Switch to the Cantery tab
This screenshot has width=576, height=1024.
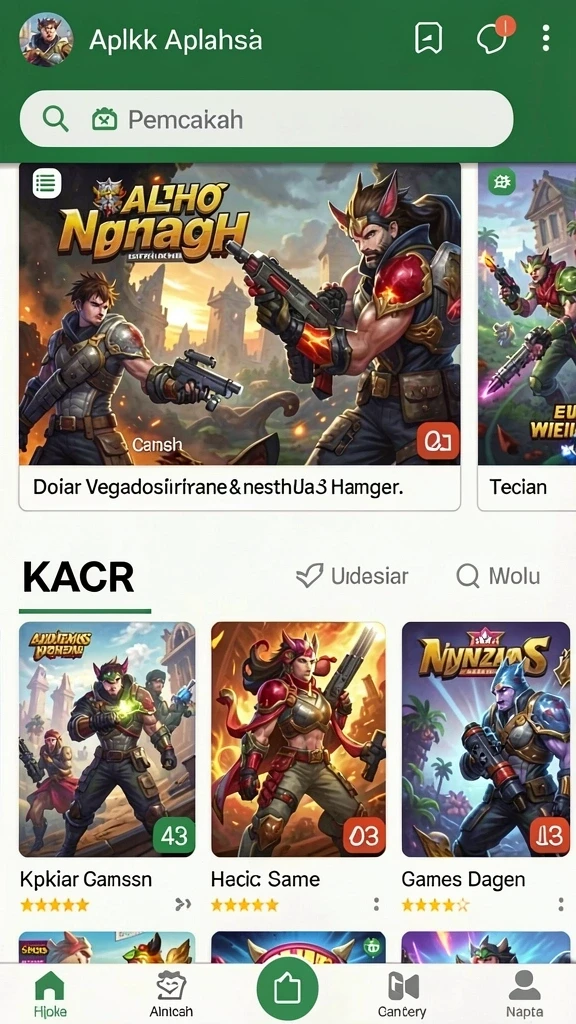click(x=402, y=994)
